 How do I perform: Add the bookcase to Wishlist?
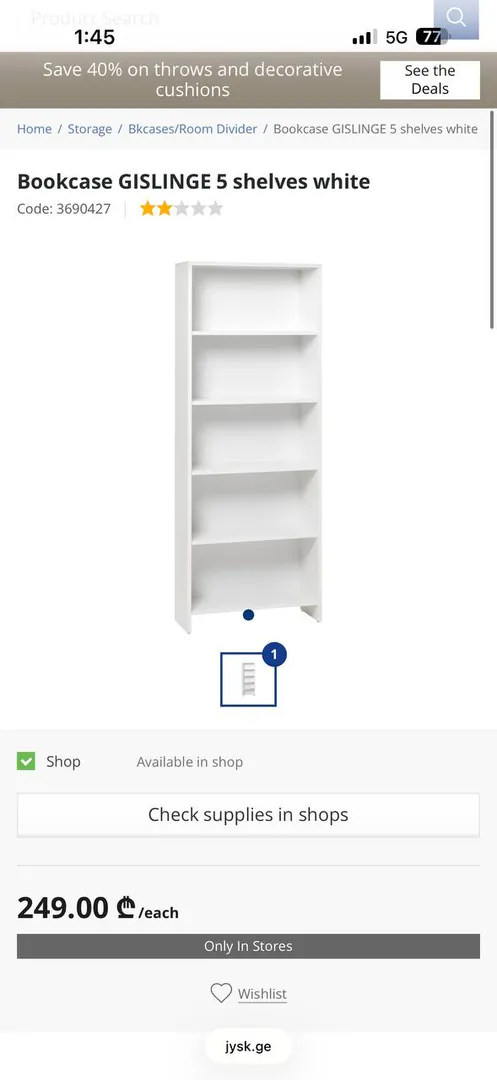pos(248,993)
